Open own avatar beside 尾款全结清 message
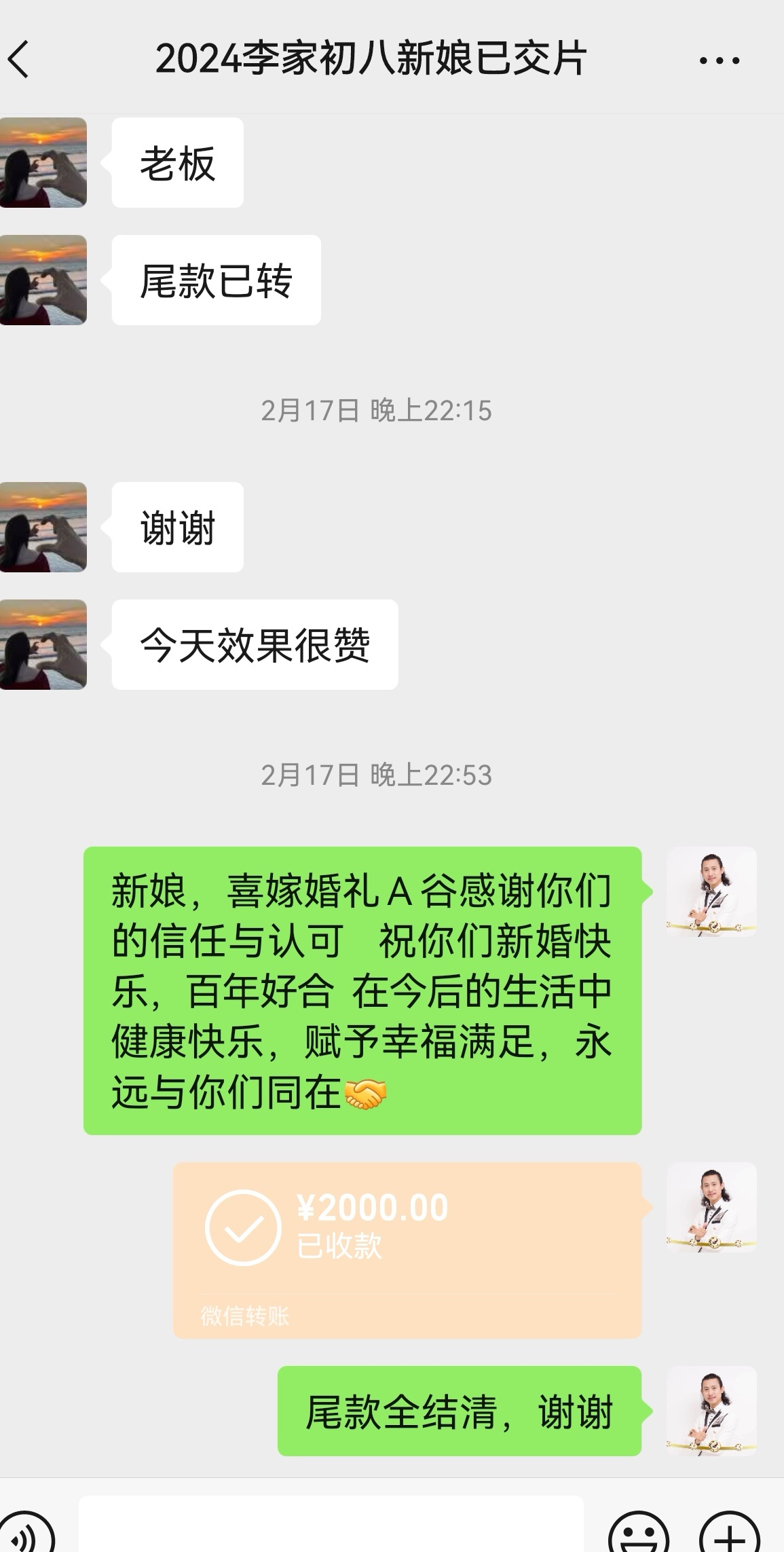The width and height of the screenshot is (784, 1552). [711, 1411]
